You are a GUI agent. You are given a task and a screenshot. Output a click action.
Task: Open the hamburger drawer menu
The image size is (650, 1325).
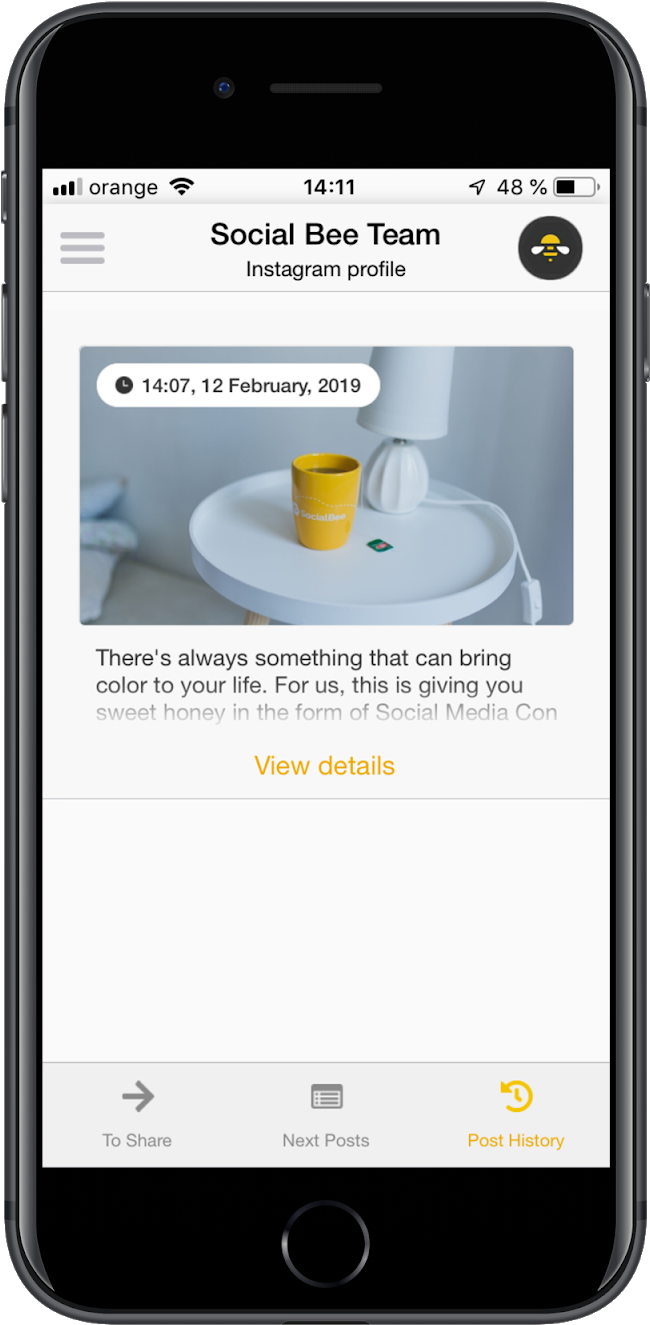[x=82, y=248]
